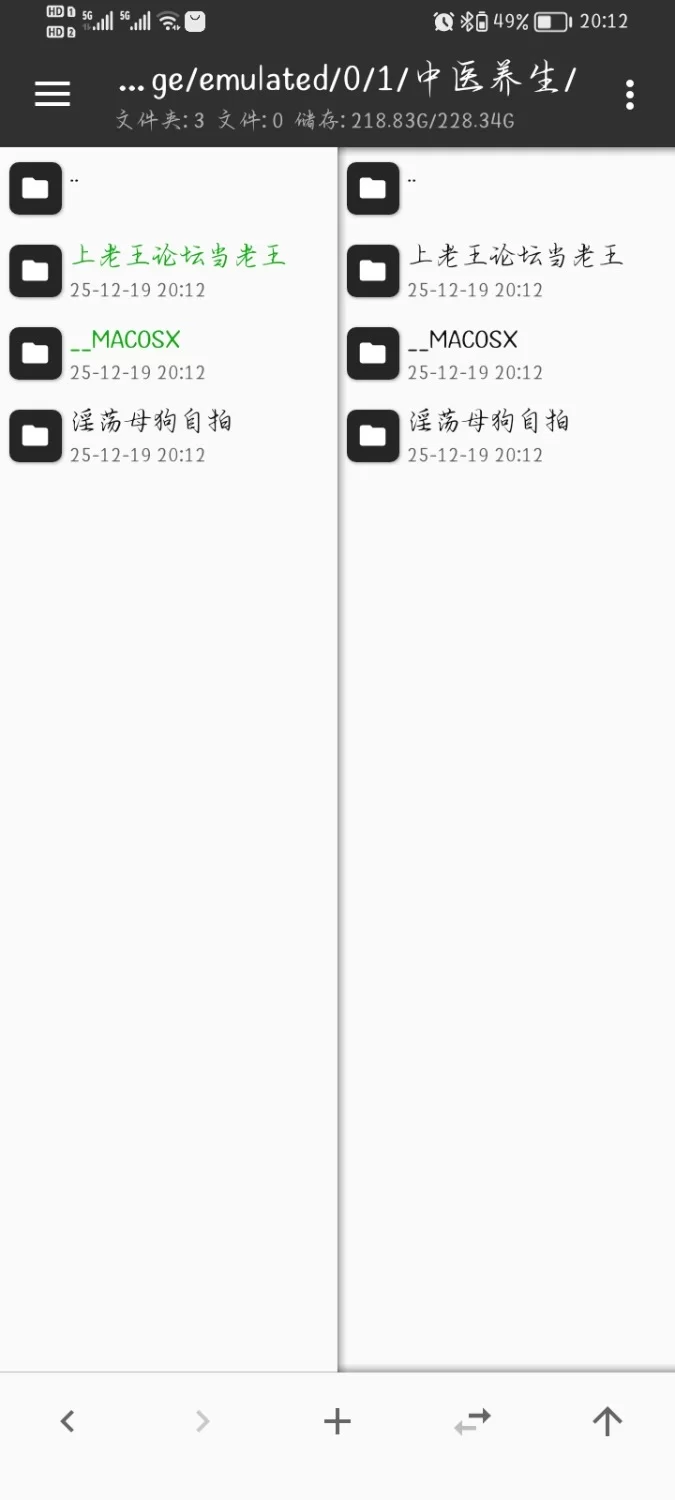Tap the 中医养生 path bar

pos(346,80)
